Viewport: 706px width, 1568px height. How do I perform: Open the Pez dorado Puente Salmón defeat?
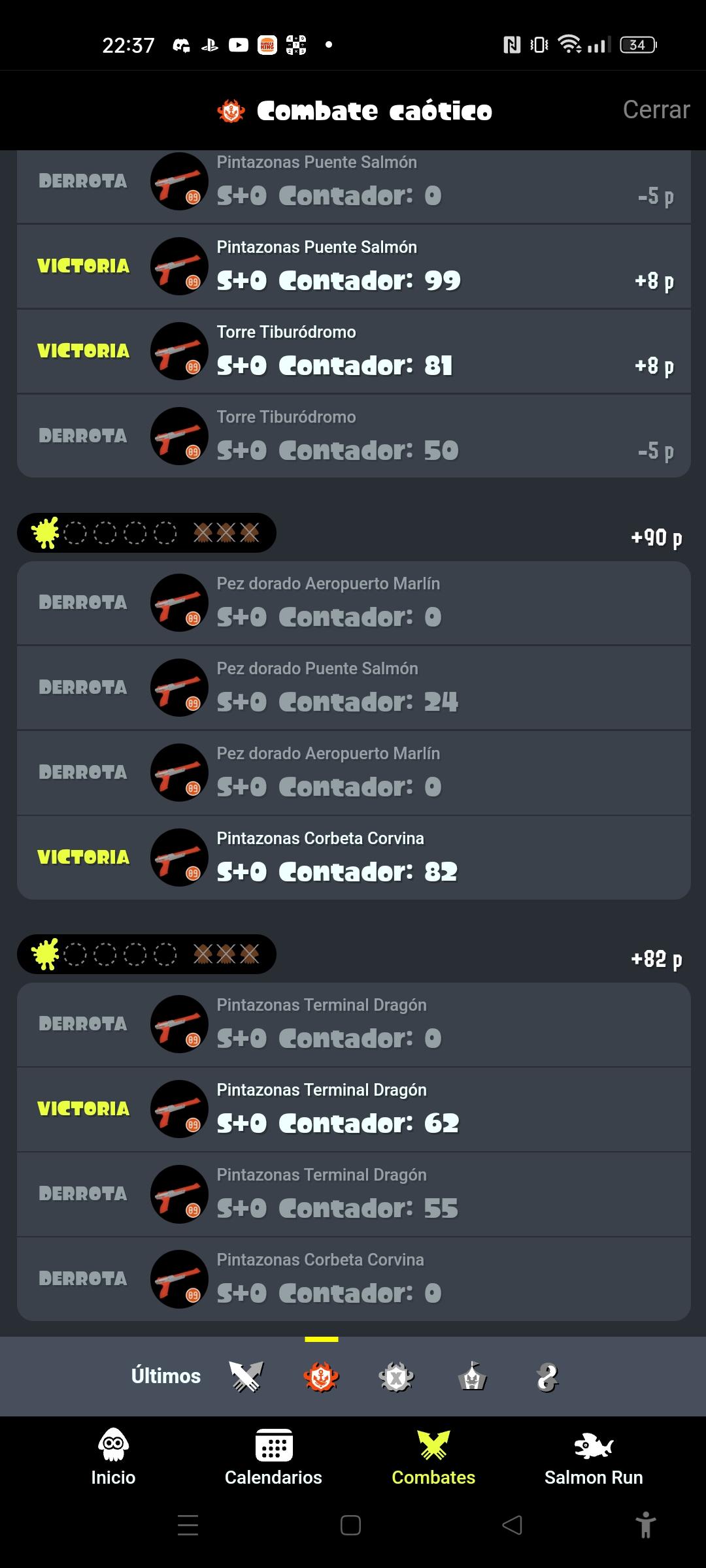[353, 688]
